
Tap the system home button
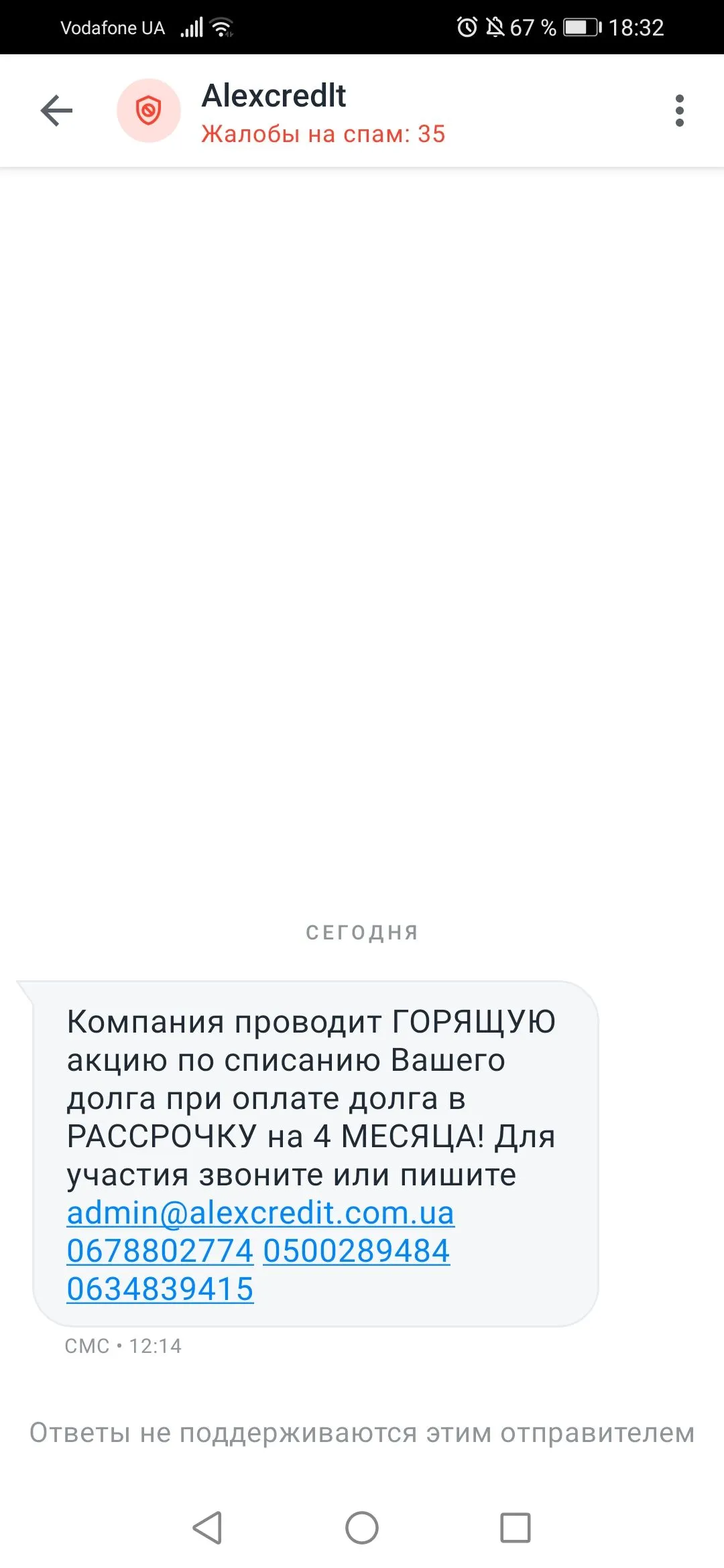click(x=362, y=1528)
